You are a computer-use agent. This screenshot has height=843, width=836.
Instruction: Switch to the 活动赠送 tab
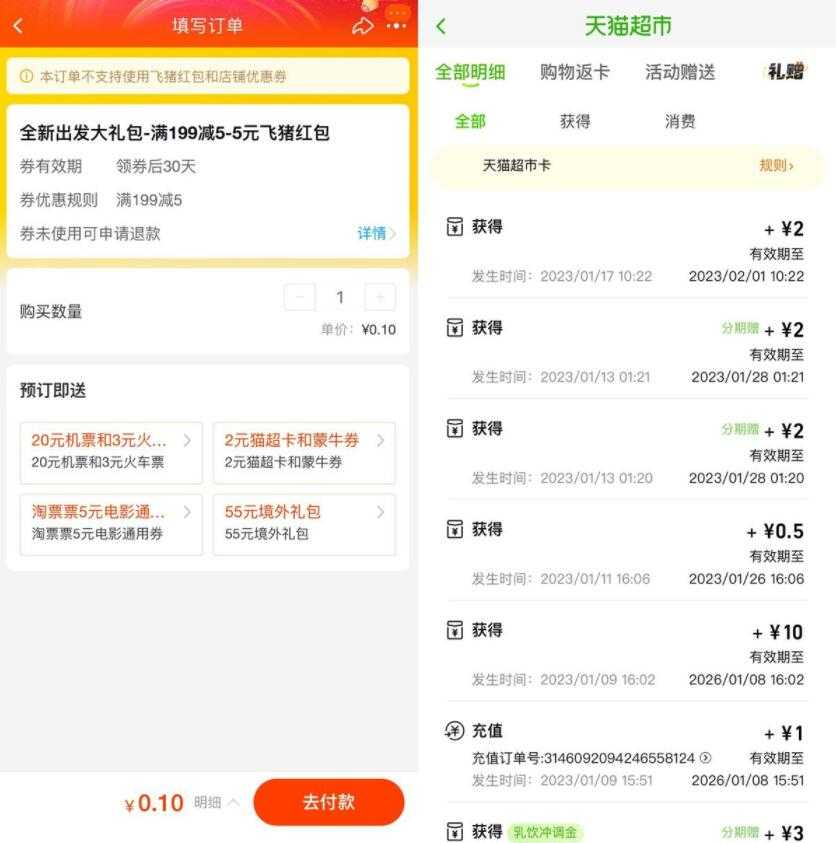point(680,72)
